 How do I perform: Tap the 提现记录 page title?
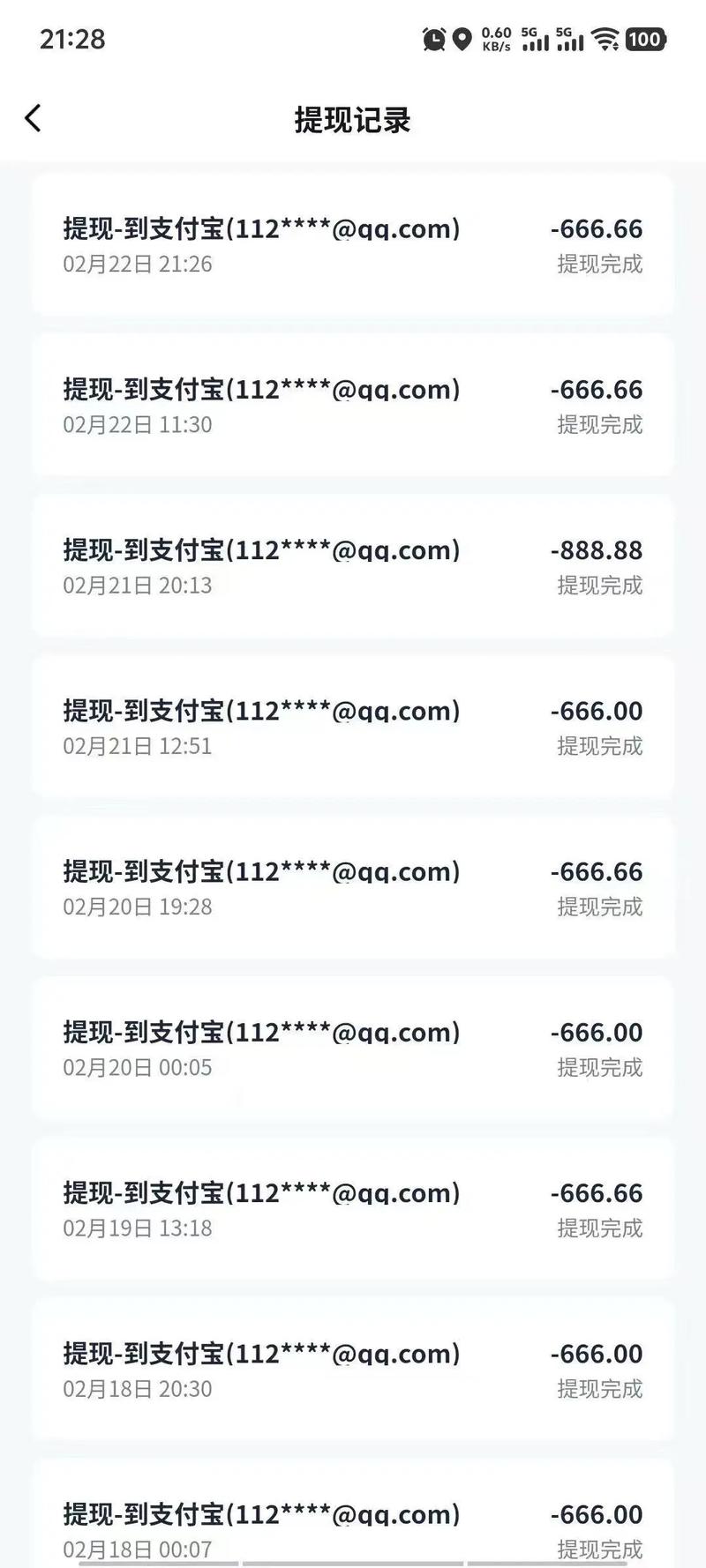pyautogui.click(x=353, y=119)
